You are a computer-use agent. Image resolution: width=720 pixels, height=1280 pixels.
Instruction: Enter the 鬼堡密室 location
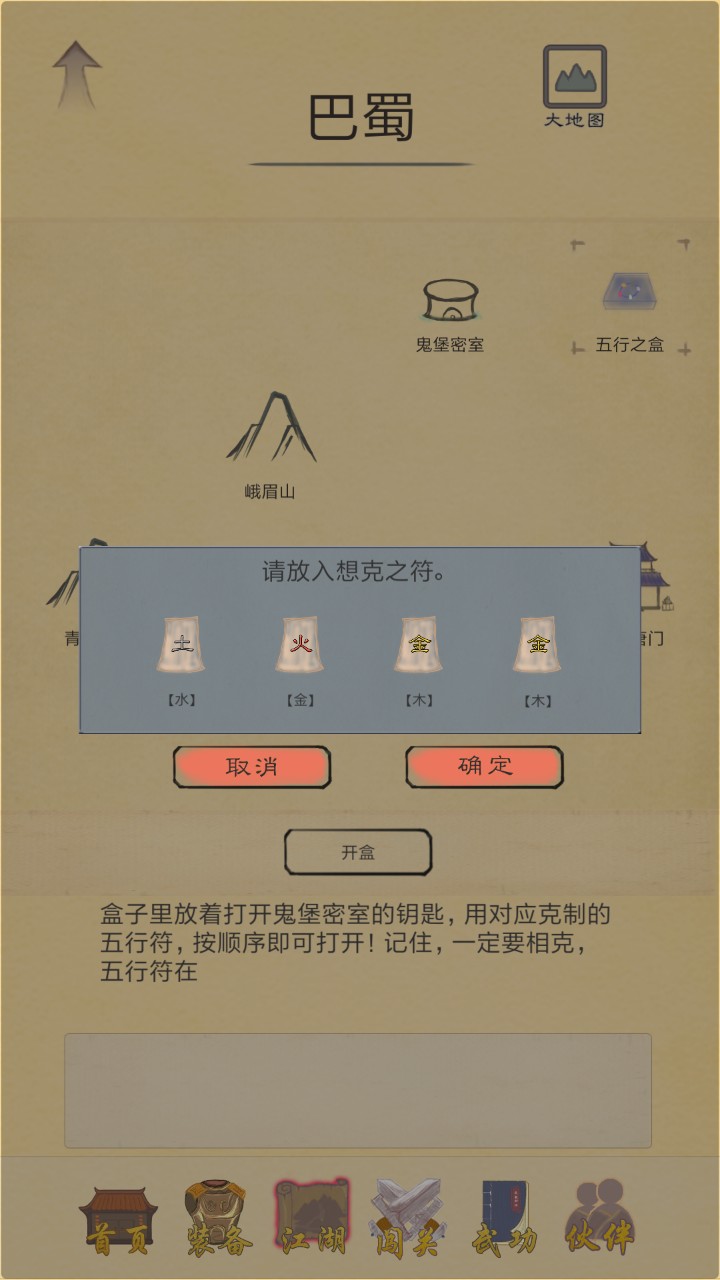450,312
